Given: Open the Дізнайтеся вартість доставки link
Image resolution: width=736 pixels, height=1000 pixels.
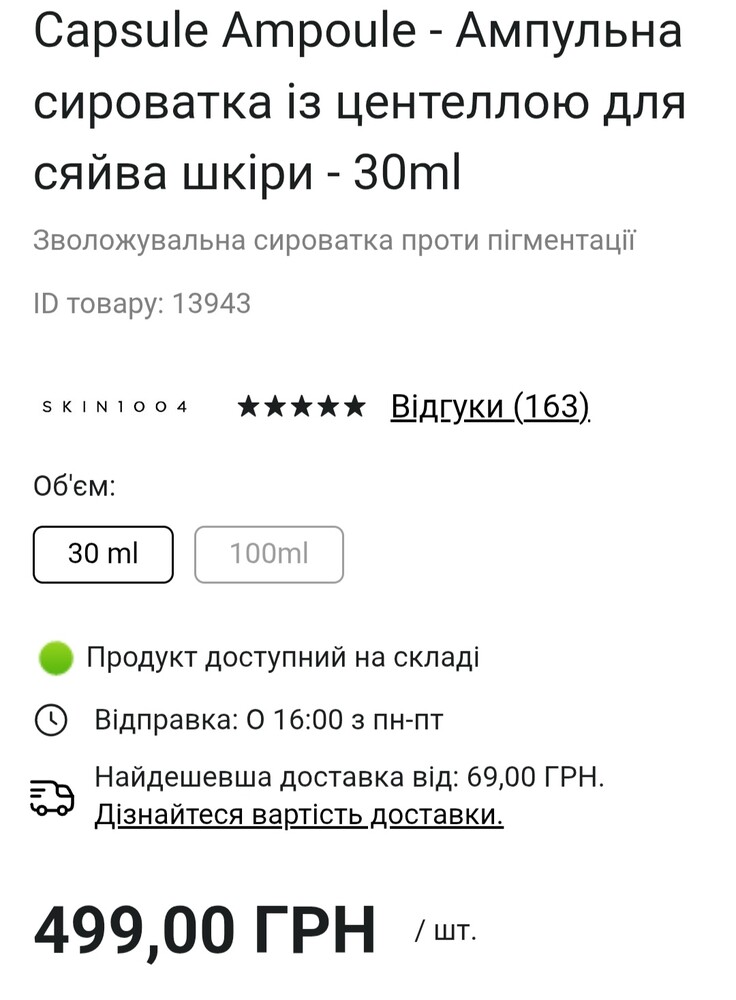Looking at the screenshot, I should pyautogui.click(x=298, y=815).
